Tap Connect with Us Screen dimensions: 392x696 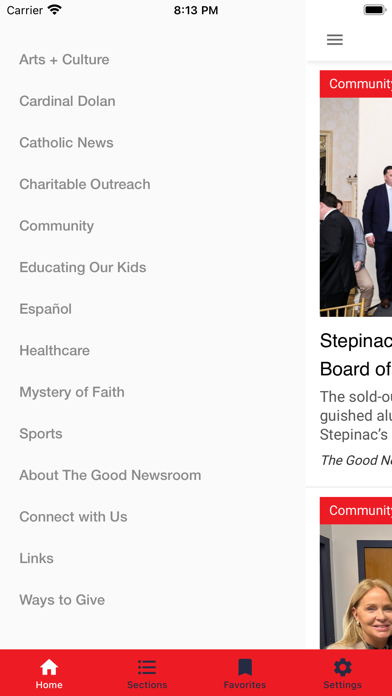point(73,517)
